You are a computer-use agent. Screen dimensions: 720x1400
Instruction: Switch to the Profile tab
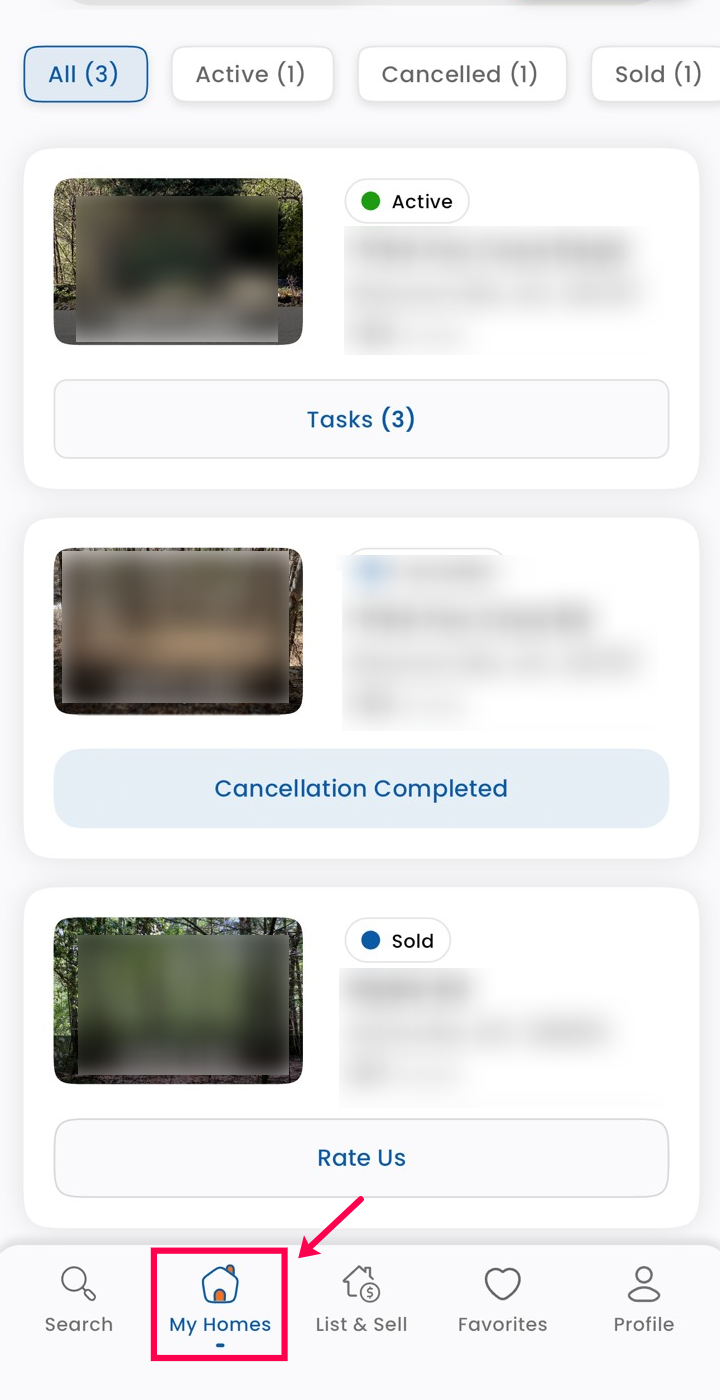[644, 1299]
